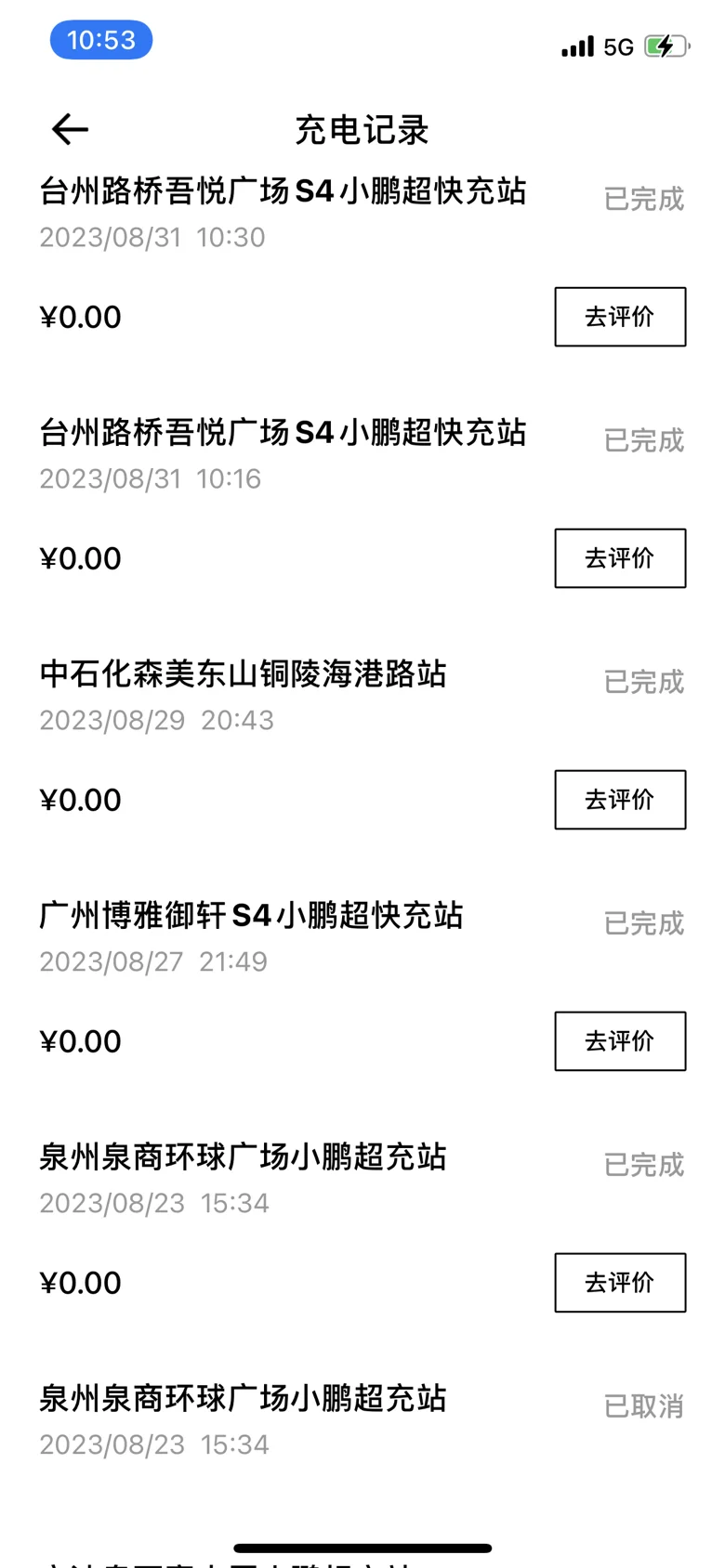Rate the 中石化森美东山铜陵海港路站 charging session

[x=620, y=800]
